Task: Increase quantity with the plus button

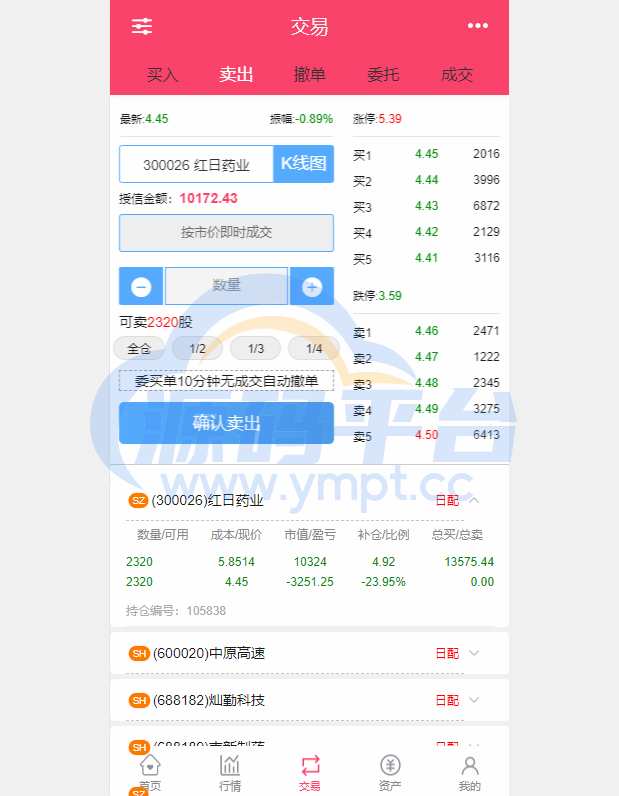Action: [312, 287]
